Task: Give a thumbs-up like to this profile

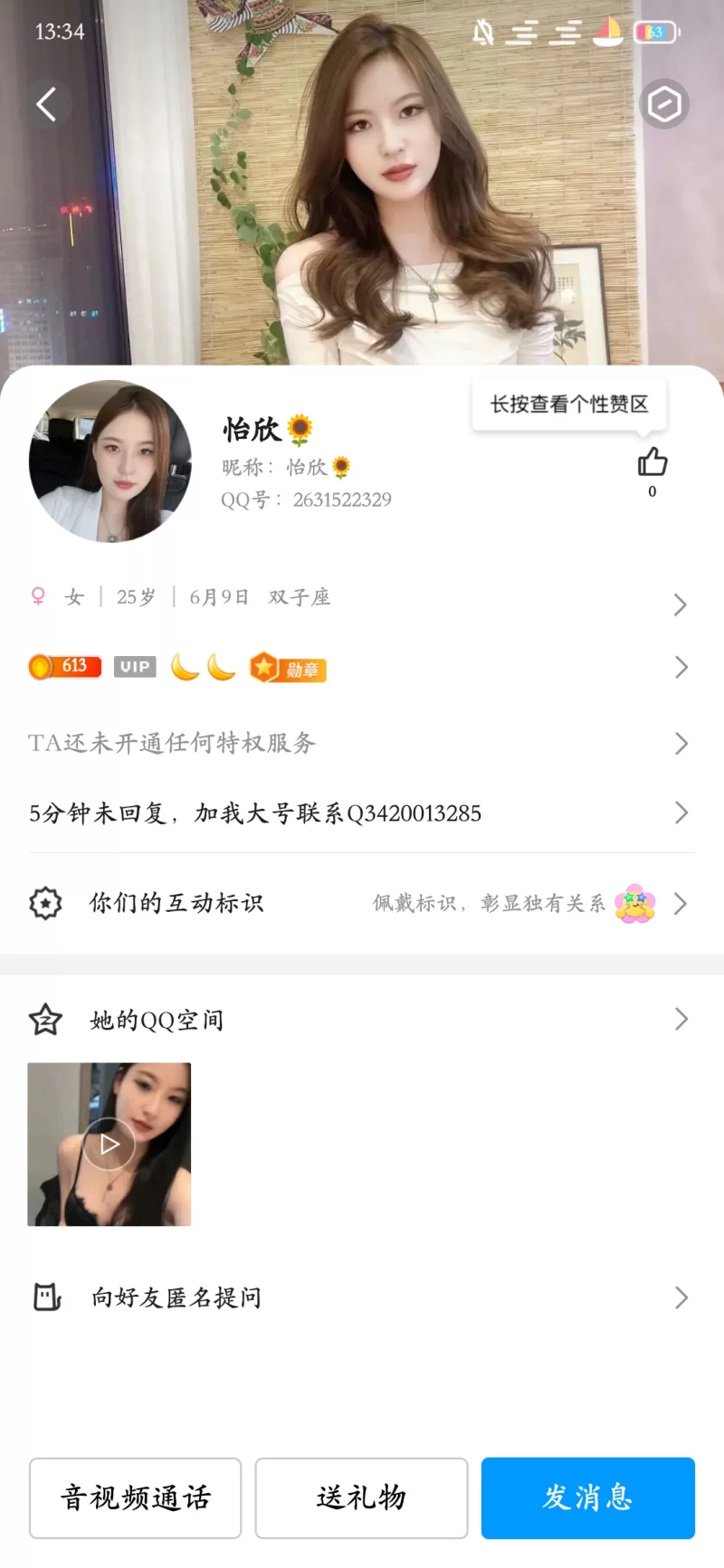Action: tap(652, 462)
